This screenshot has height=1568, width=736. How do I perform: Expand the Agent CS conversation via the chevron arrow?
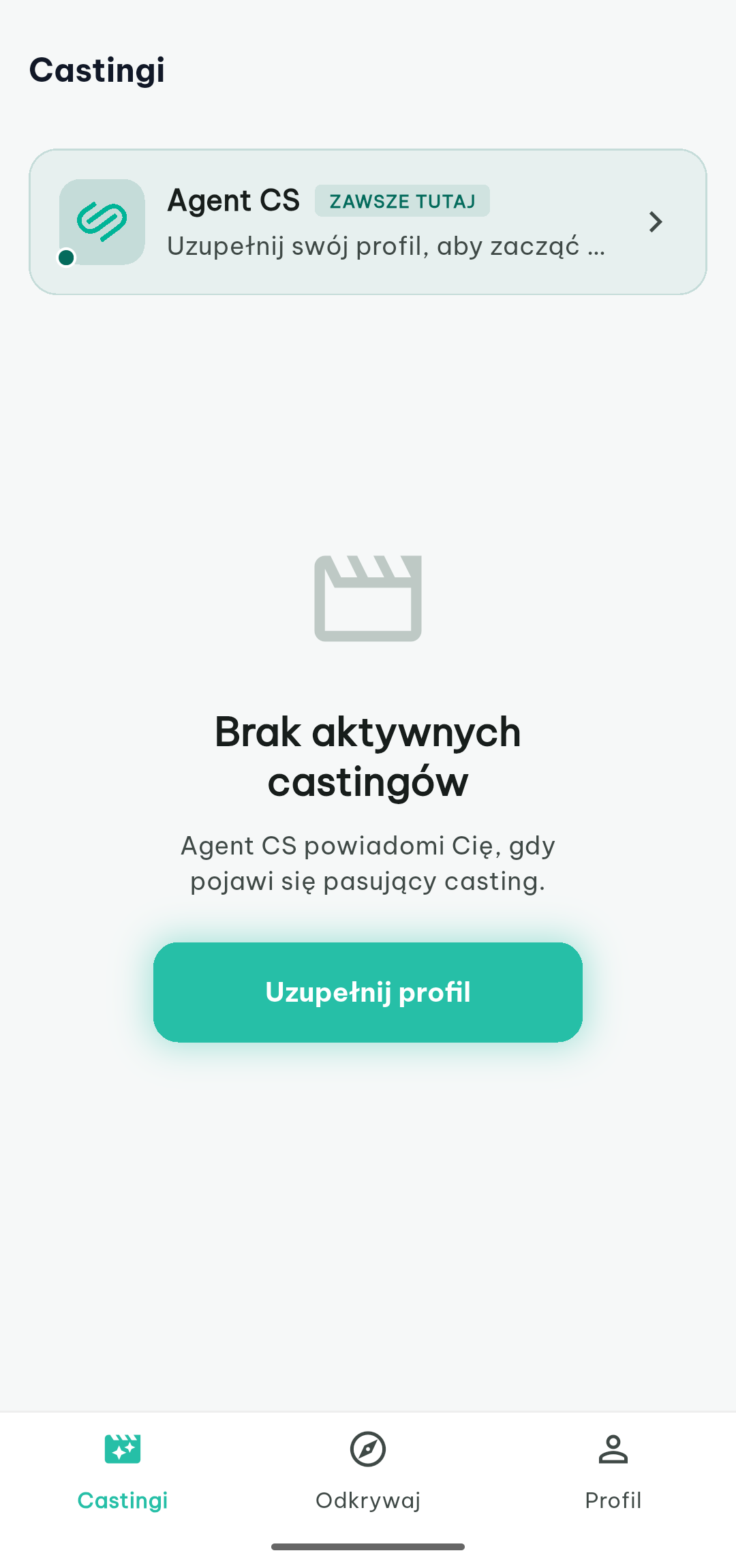(656, 221)
